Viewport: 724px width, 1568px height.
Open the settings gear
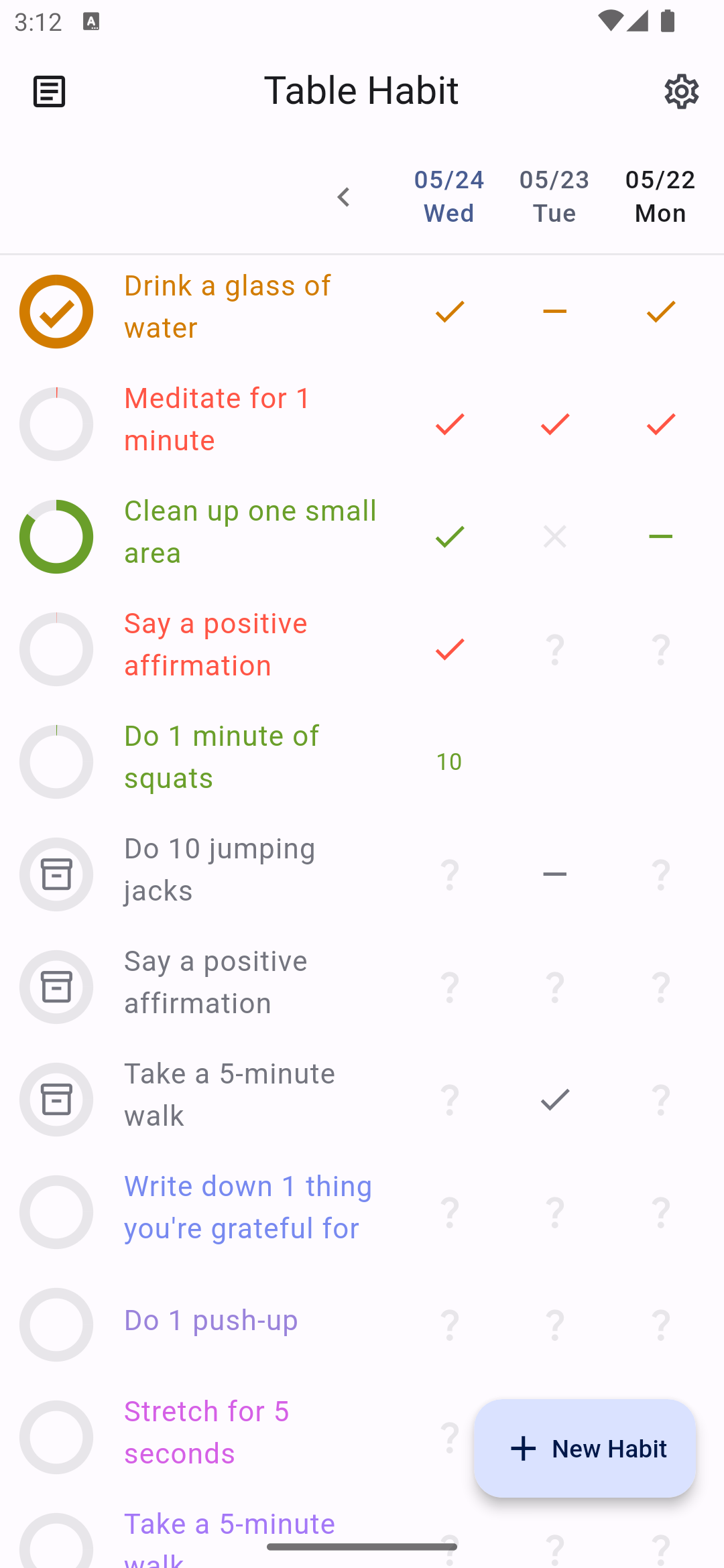(681, 91)
